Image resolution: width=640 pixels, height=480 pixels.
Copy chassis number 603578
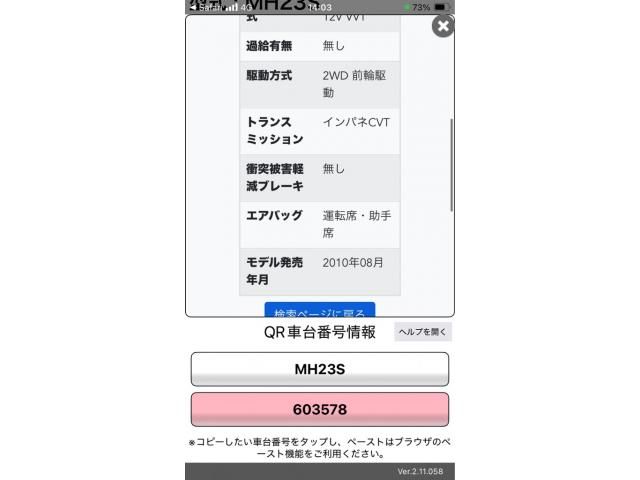click(x=319, y=409)
